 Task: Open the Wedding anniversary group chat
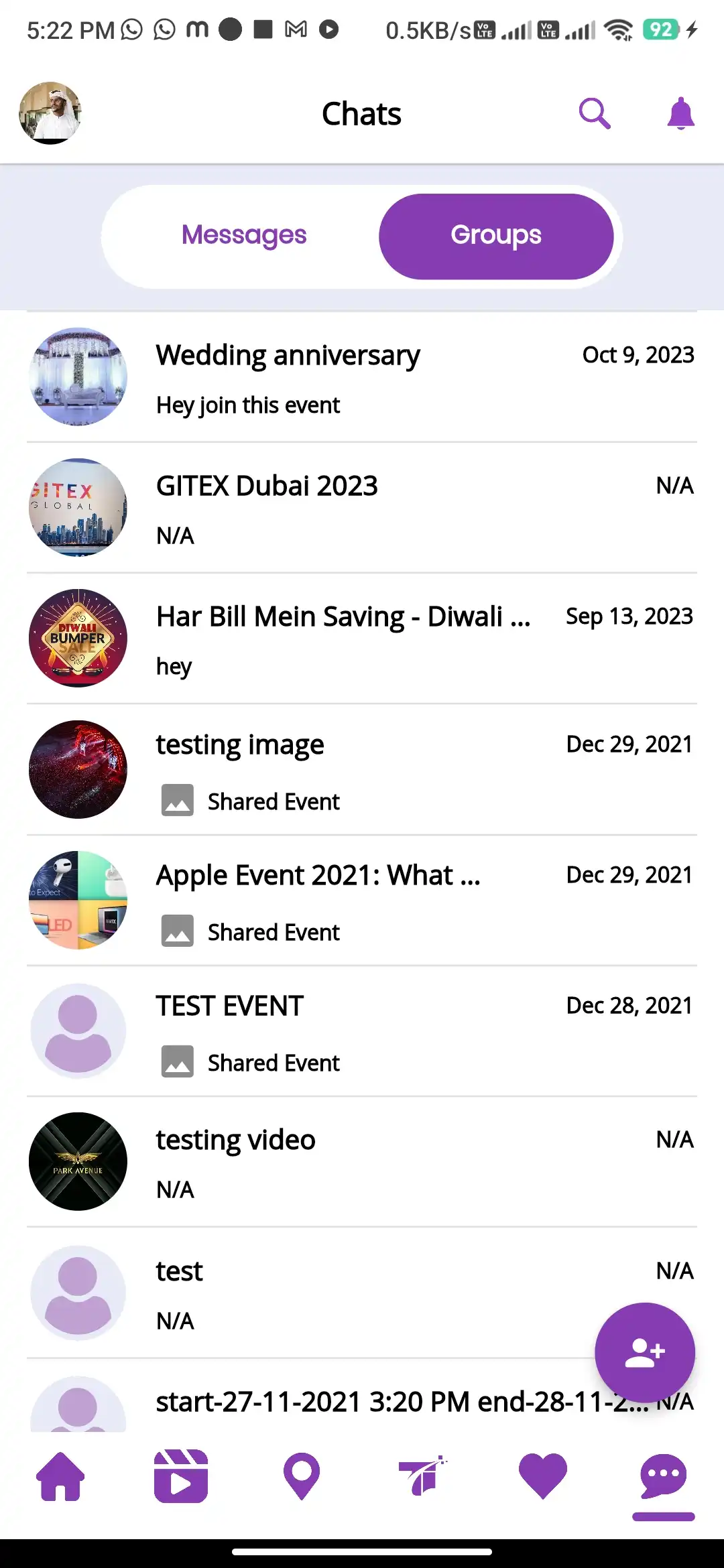point(362,377)
